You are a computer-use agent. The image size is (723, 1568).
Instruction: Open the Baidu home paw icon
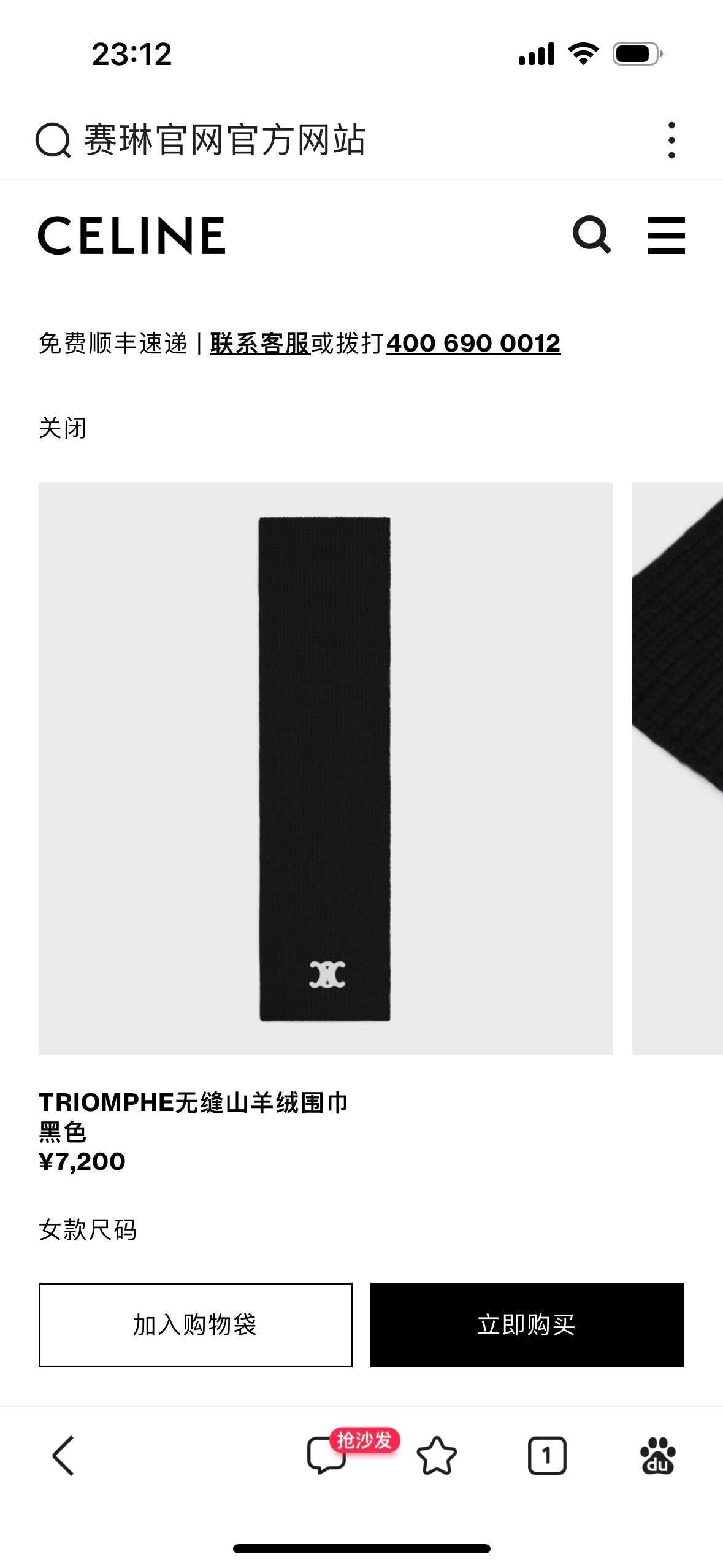(657, 1455)
